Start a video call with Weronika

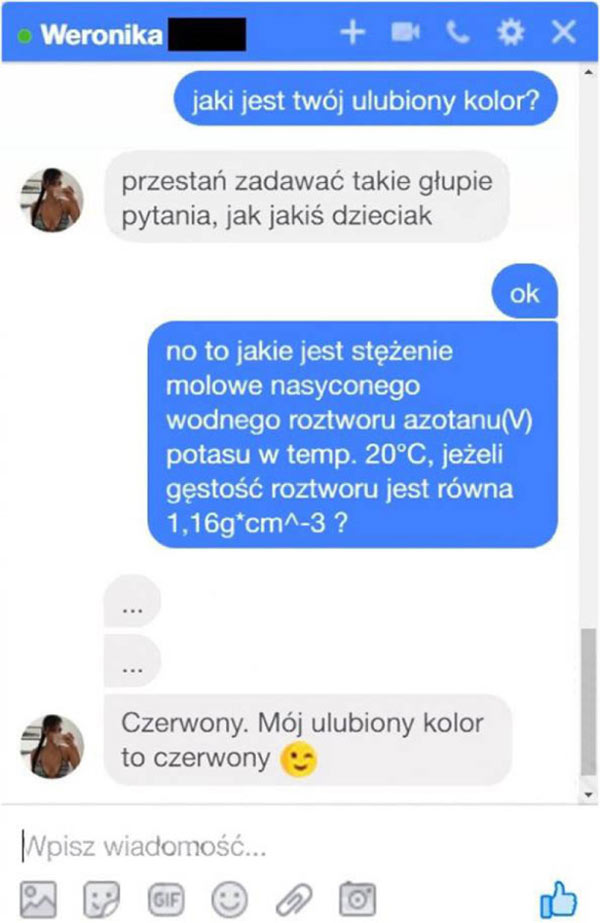pos(404,32)
